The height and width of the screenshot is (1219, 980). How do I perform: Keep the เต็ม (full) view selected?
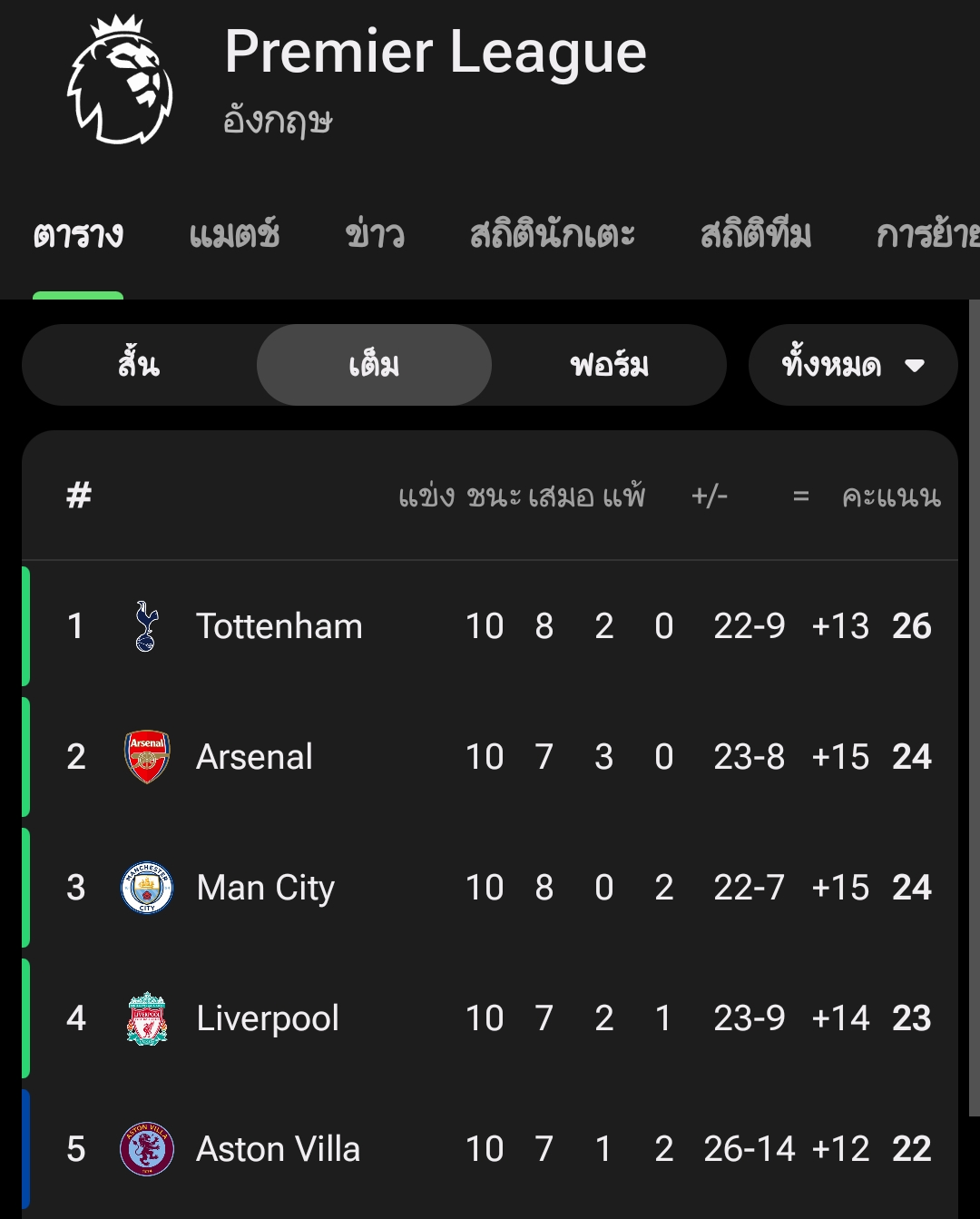point(373,365)
